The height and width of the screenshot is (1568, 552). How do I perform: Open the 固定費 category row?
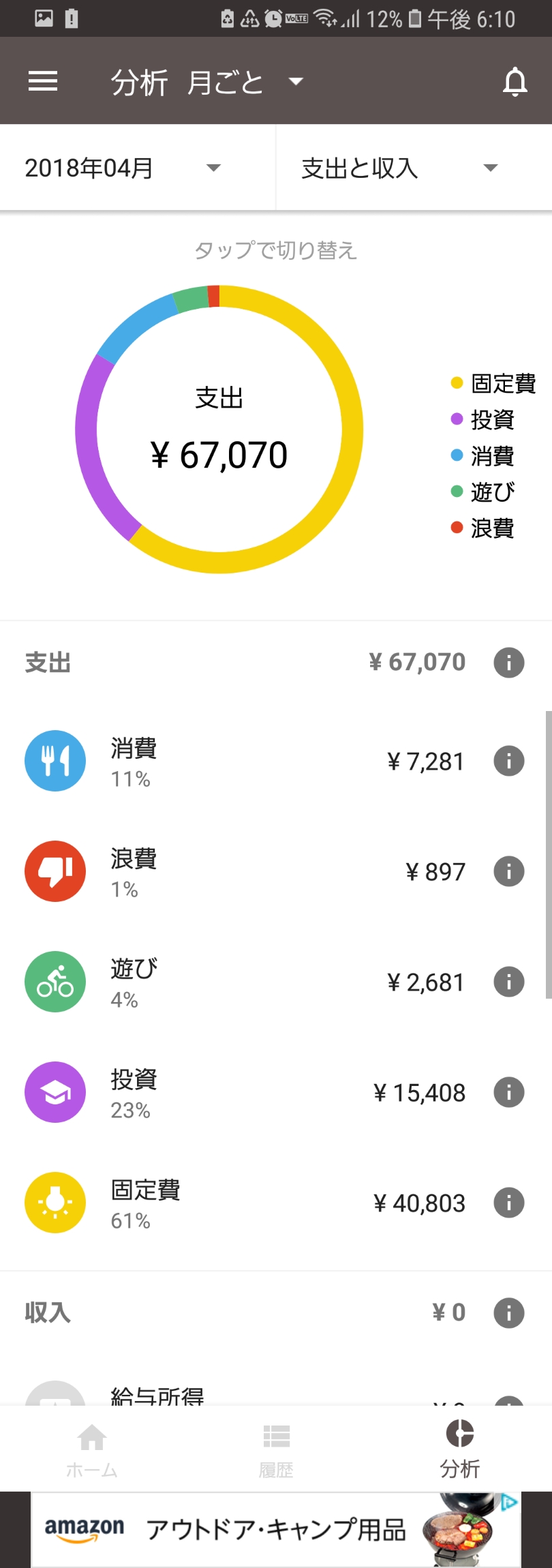pyautogui.click(x=245, y=1203)
